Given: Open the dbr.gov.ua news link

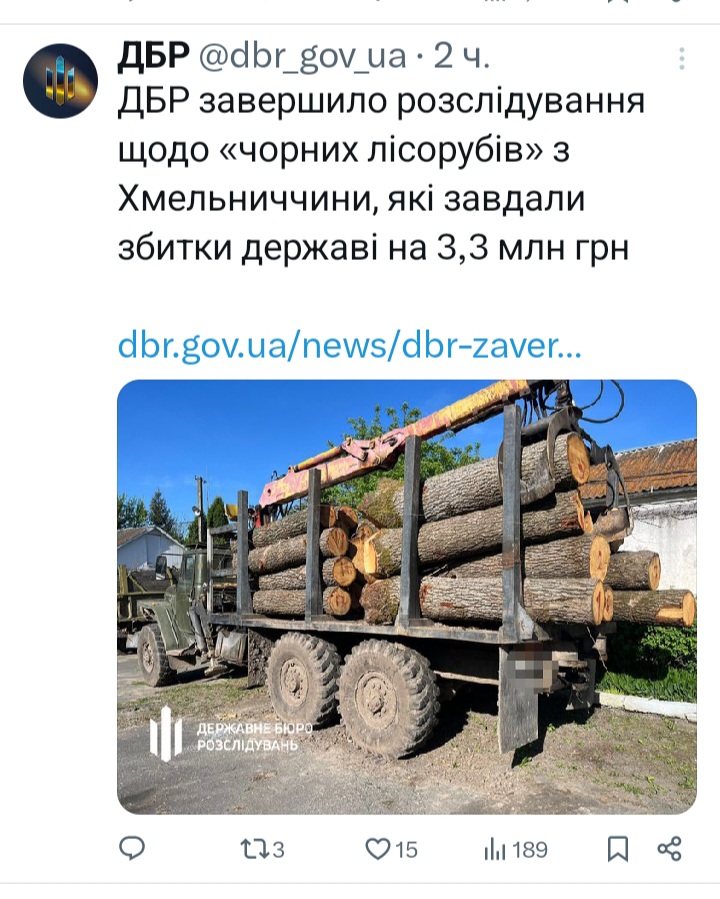Looking at the screenshot, I should pyautogui.click(x=349, y=346).
